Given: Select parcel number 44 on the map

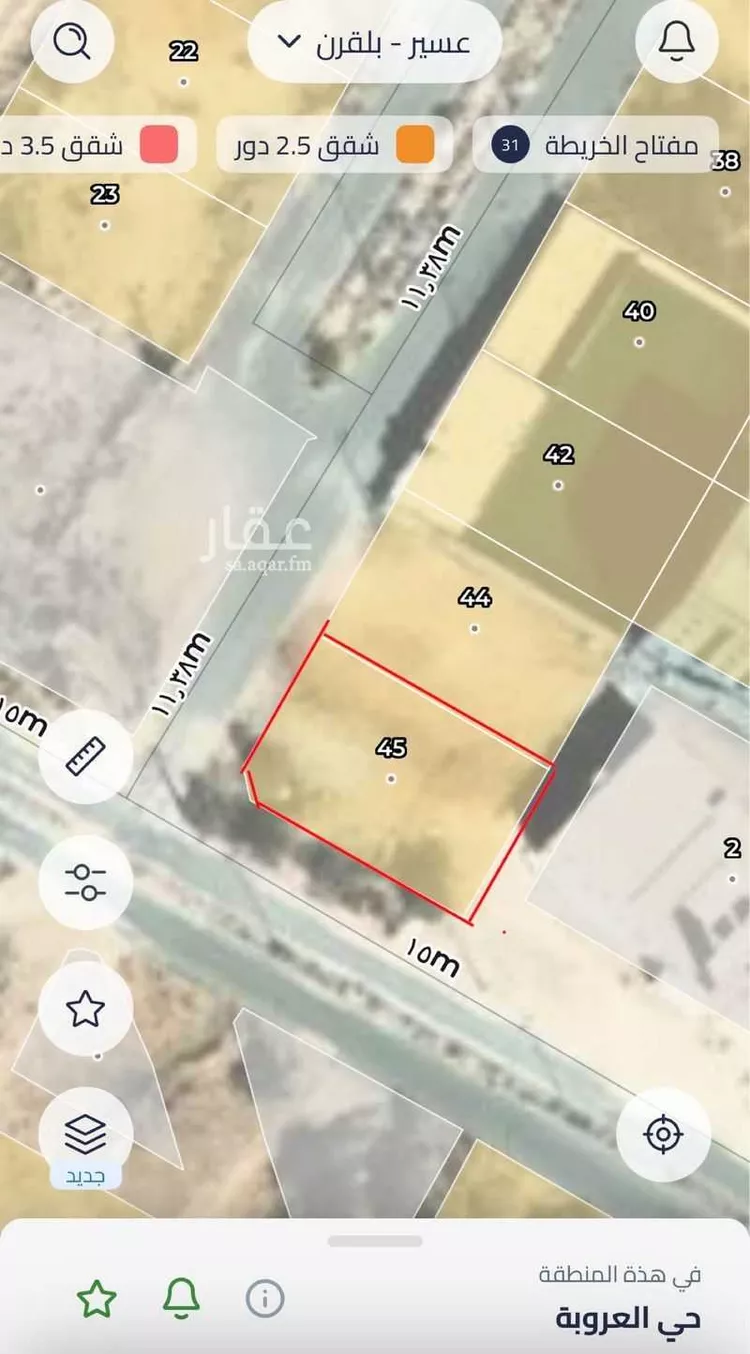Looking at the screenshot, I should point(475,598).
